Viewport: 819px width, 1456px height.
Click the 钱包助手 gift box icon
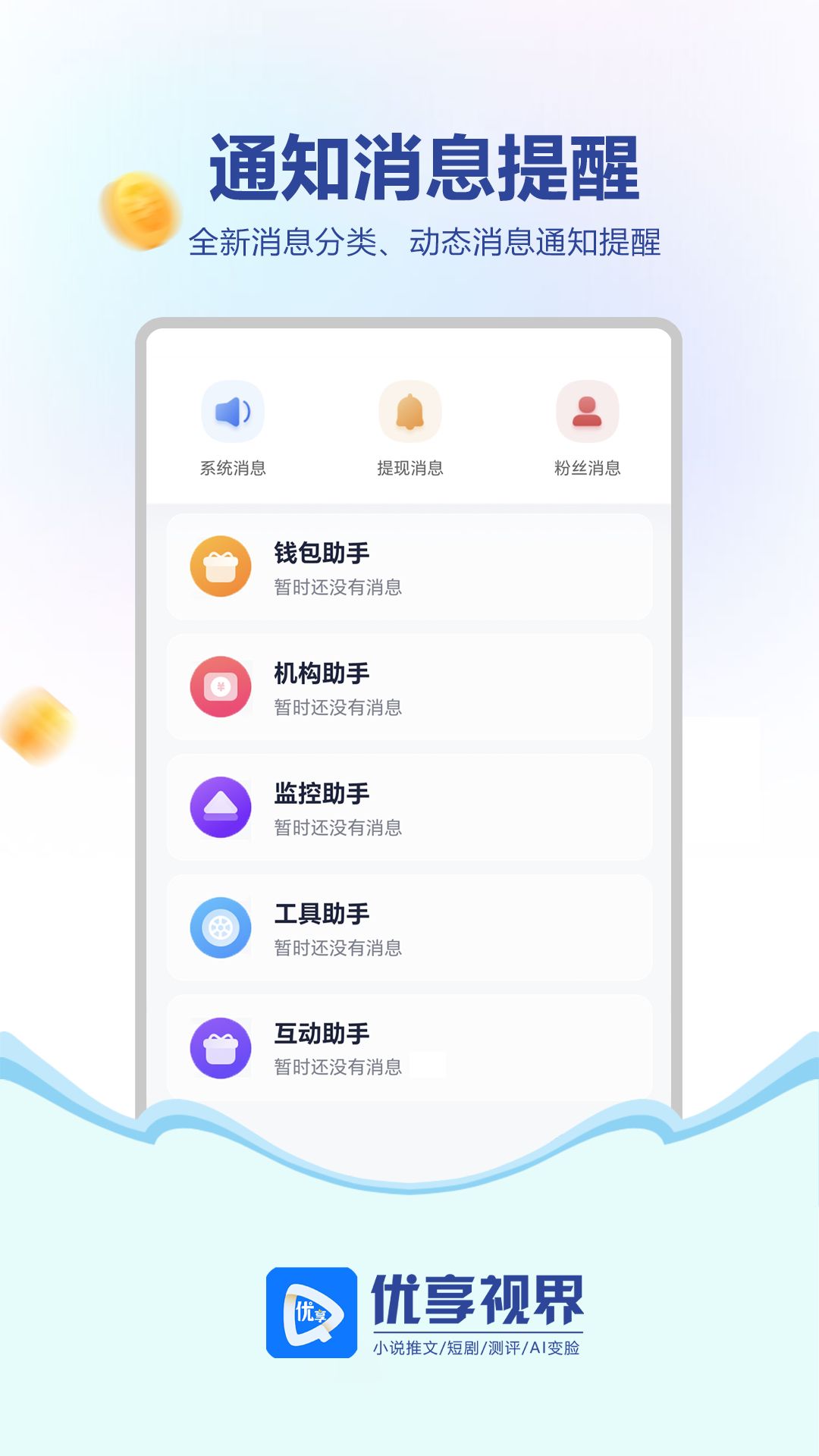(x=221, y=566)
